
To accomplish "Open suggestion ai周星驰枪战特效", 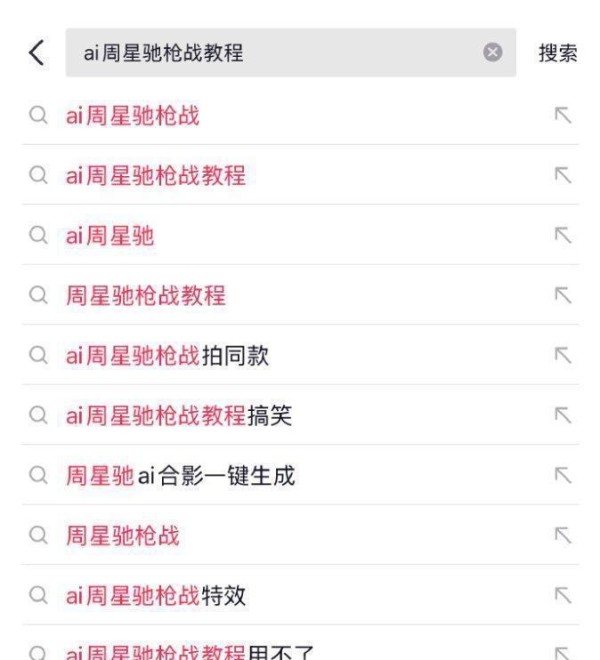I will (x=156, y=596).
